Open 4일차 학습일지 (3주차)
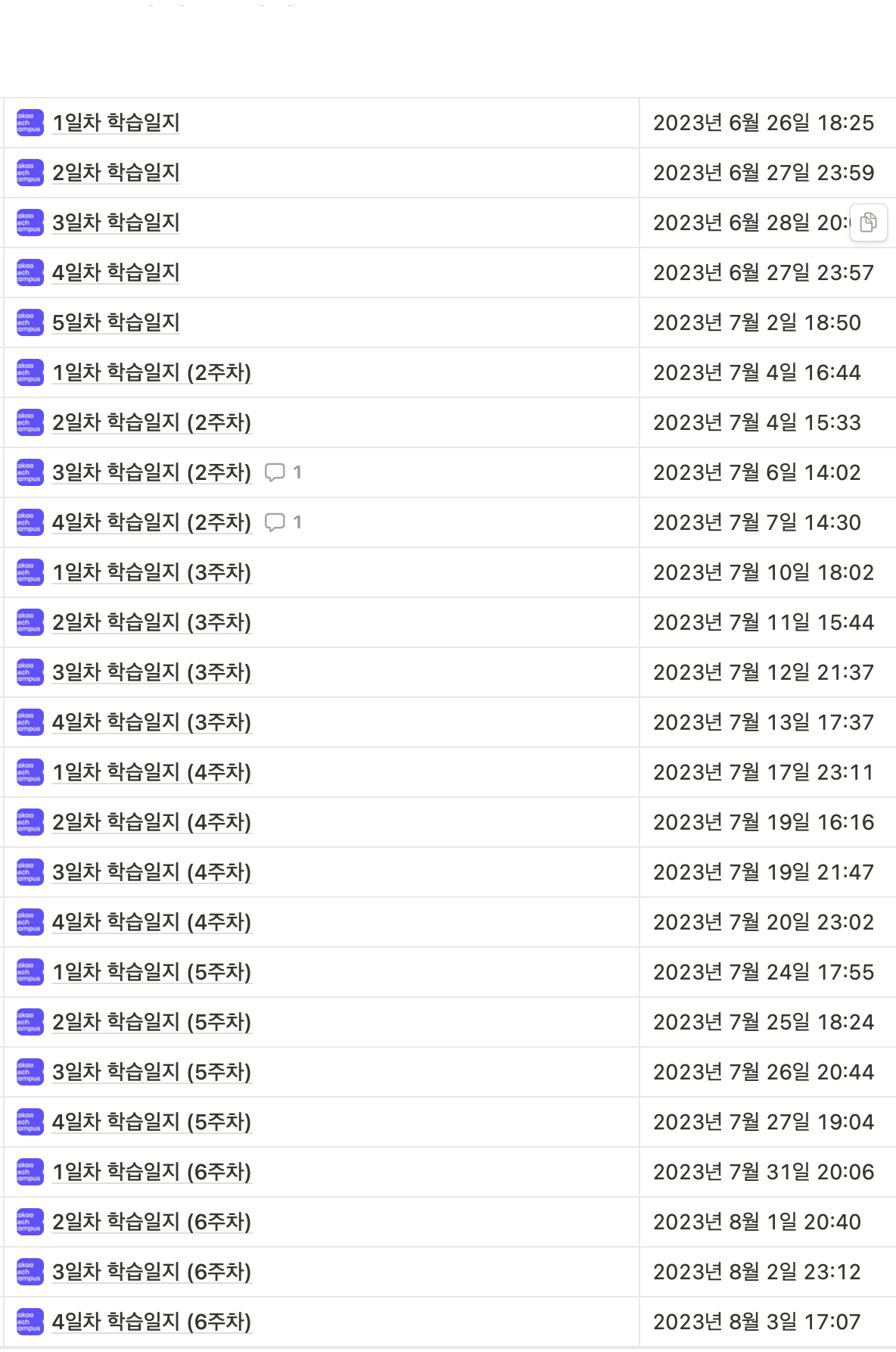The width and height of the screenshot is (896, 1352). click(x=151, y=722)
